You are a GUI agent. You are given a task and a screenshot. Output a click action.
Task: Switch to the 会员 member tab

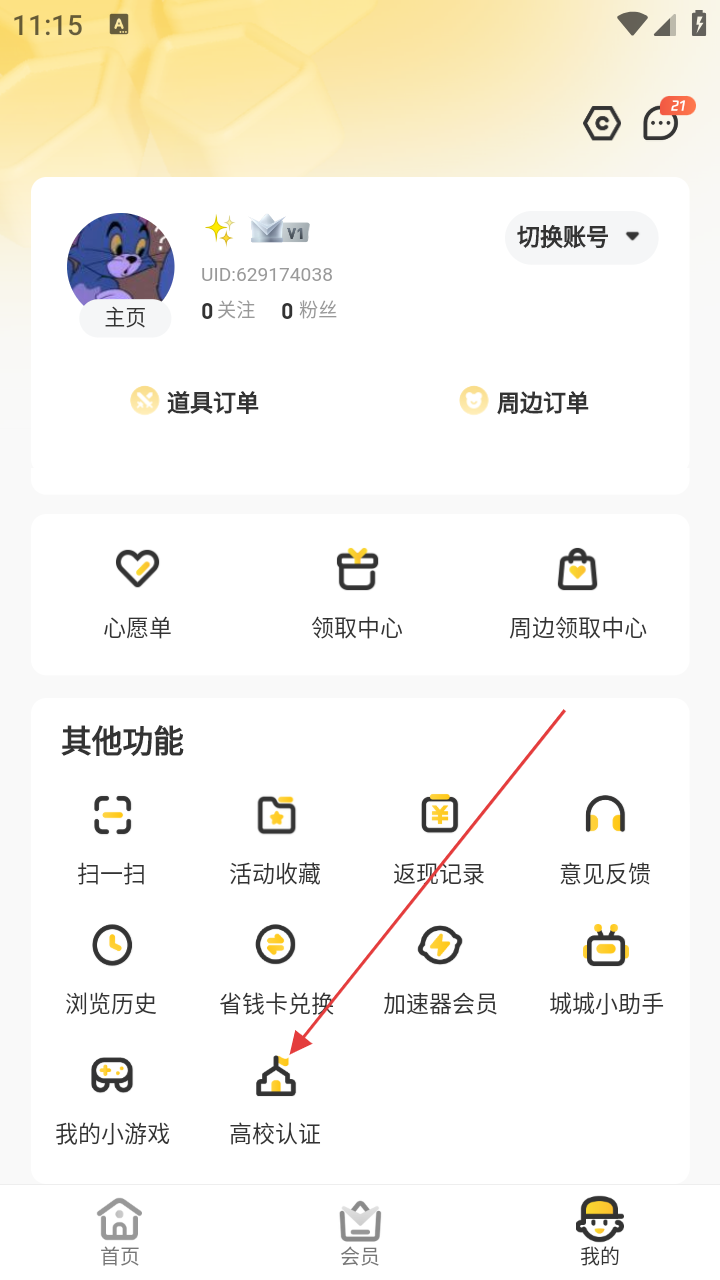pos(360,1232)
